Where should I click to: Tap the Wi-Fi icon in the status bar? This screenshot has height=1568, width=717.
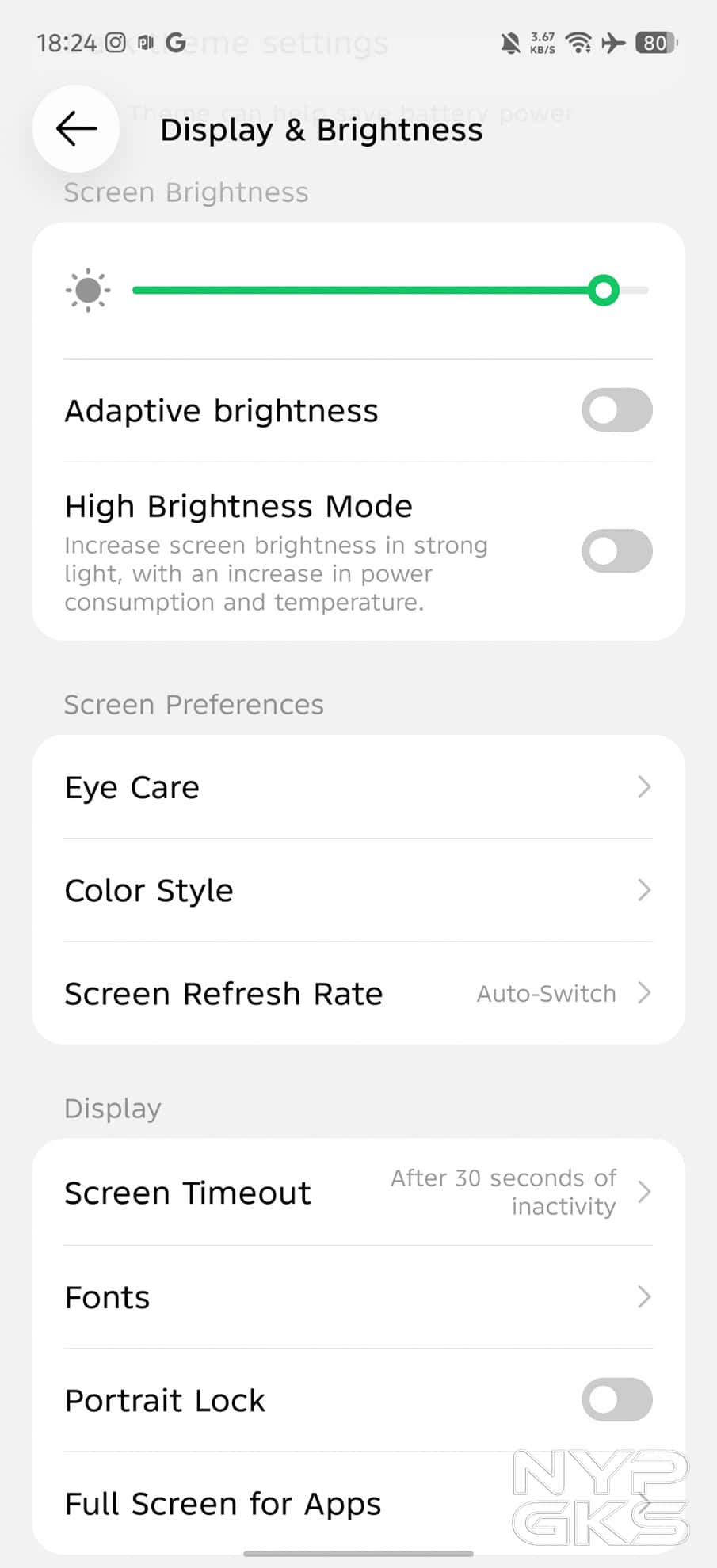579,43
